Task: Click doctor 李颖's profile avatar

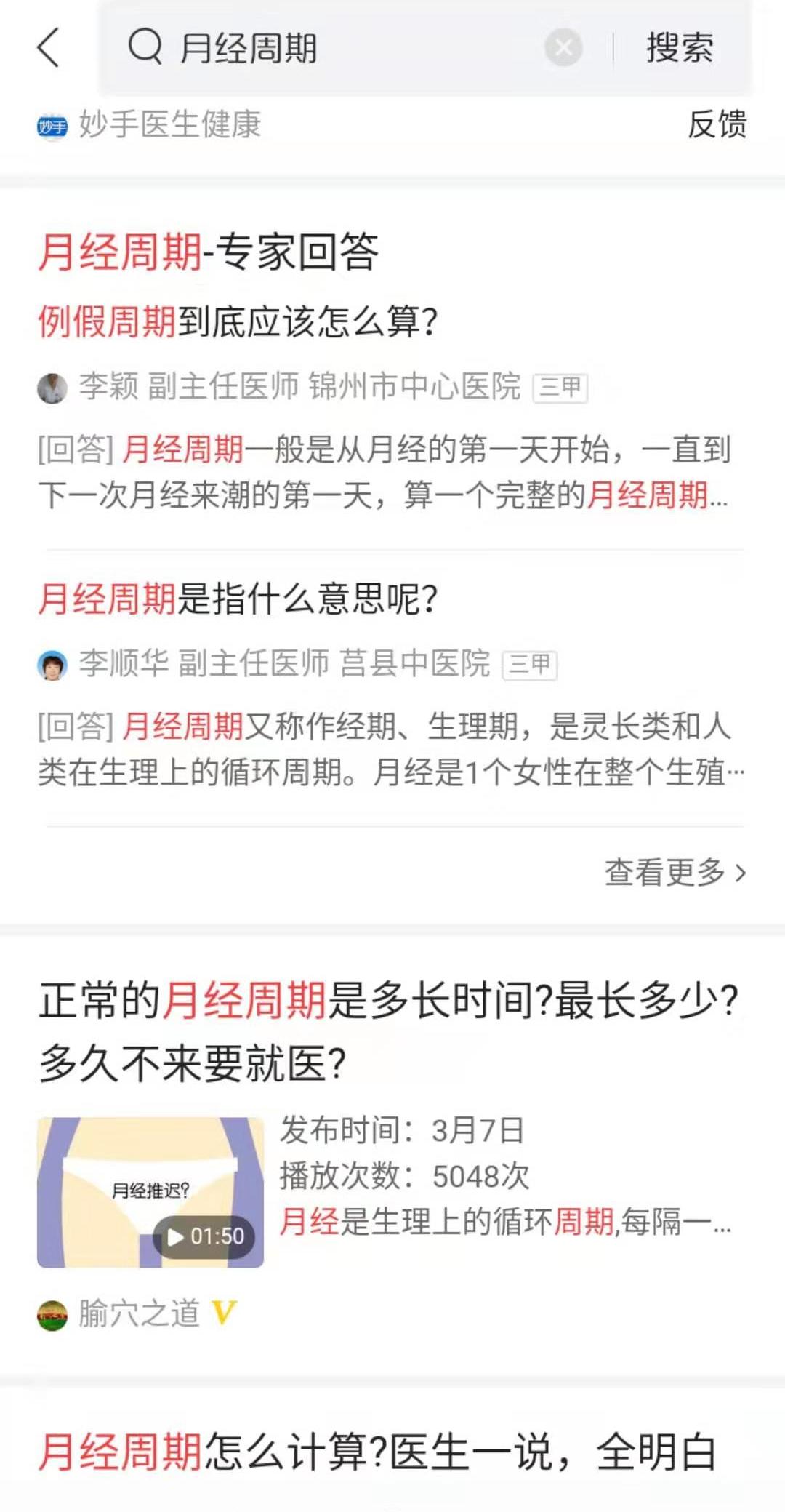Action: coord(54,389)
